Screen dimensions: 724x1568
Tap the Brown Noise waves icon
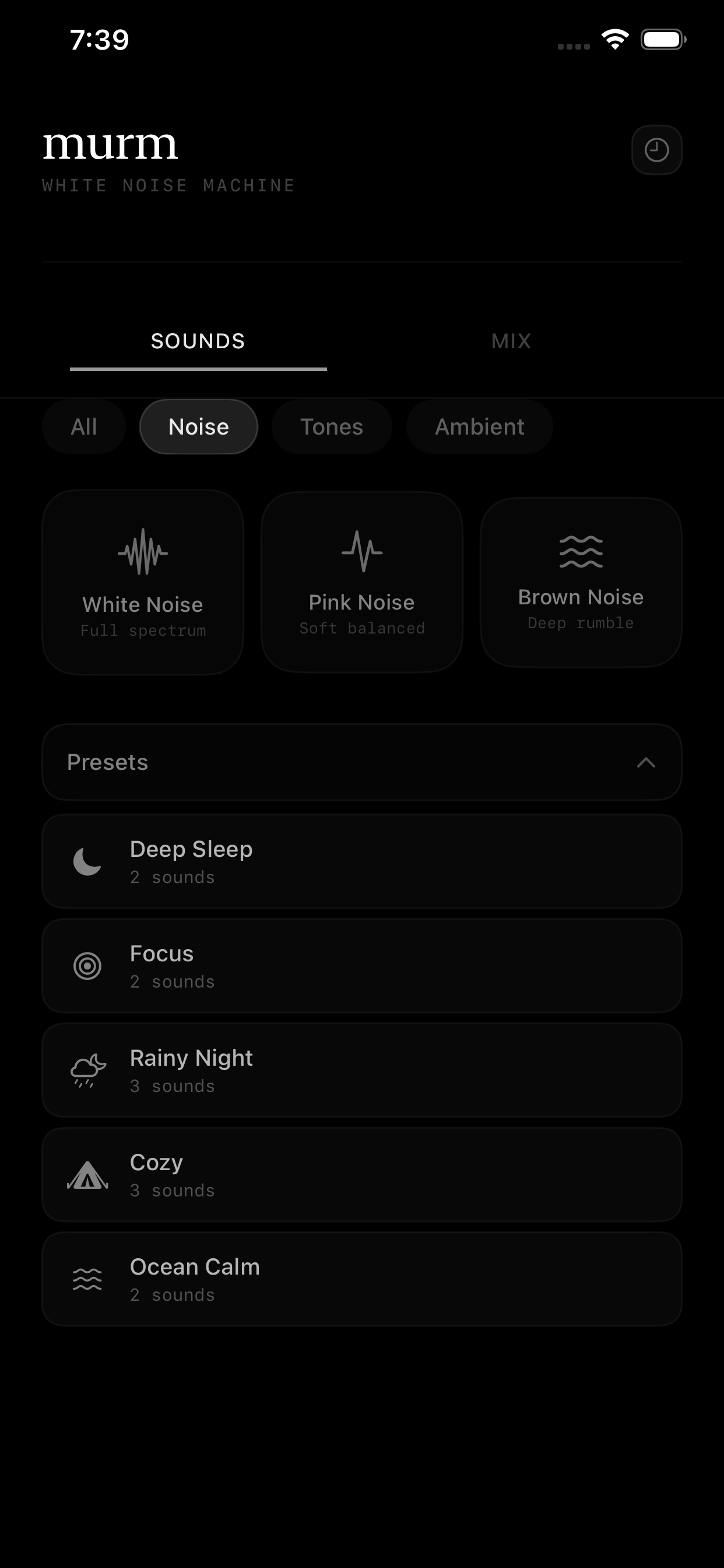[x=580, y=551]
